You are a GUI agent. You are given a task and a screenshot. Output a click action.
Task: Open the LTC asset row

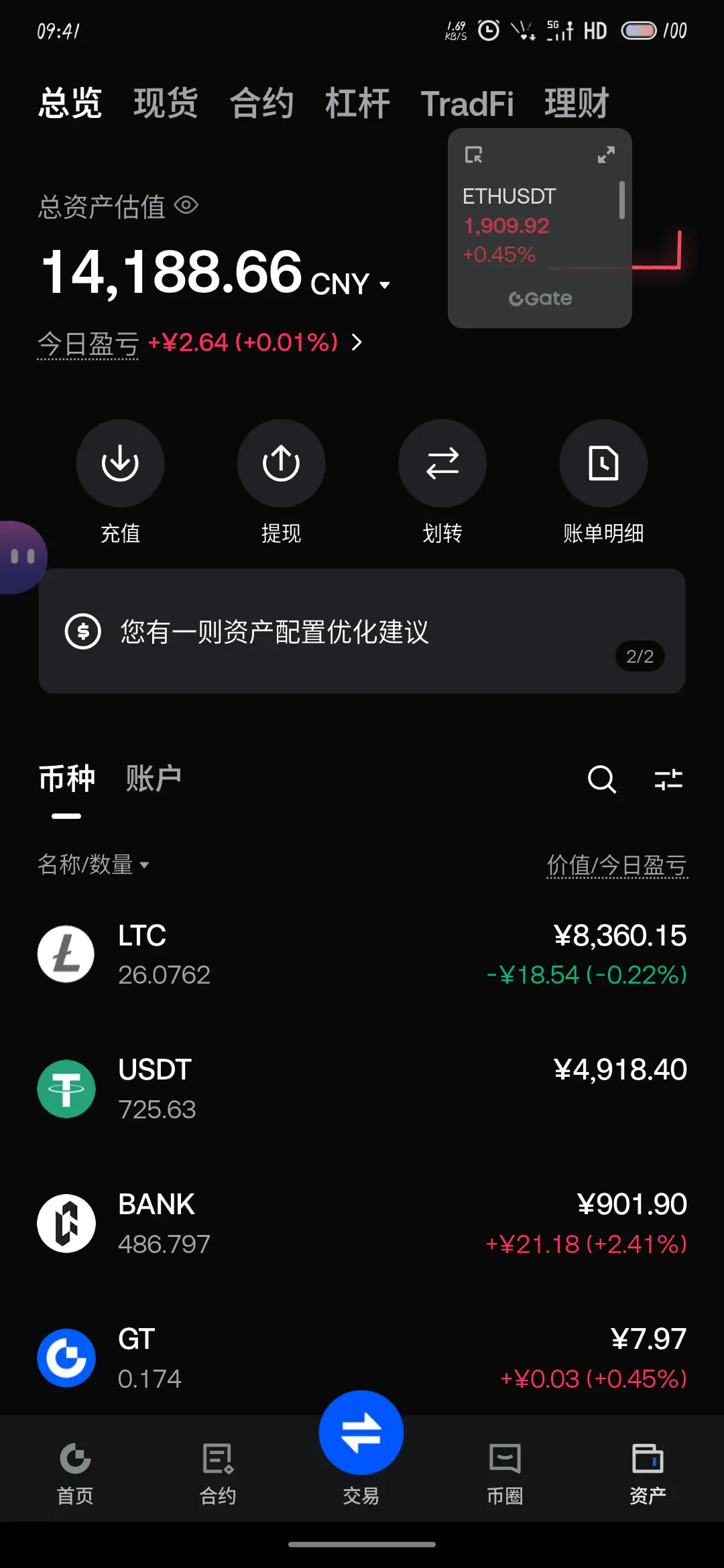tap(362, 954)
